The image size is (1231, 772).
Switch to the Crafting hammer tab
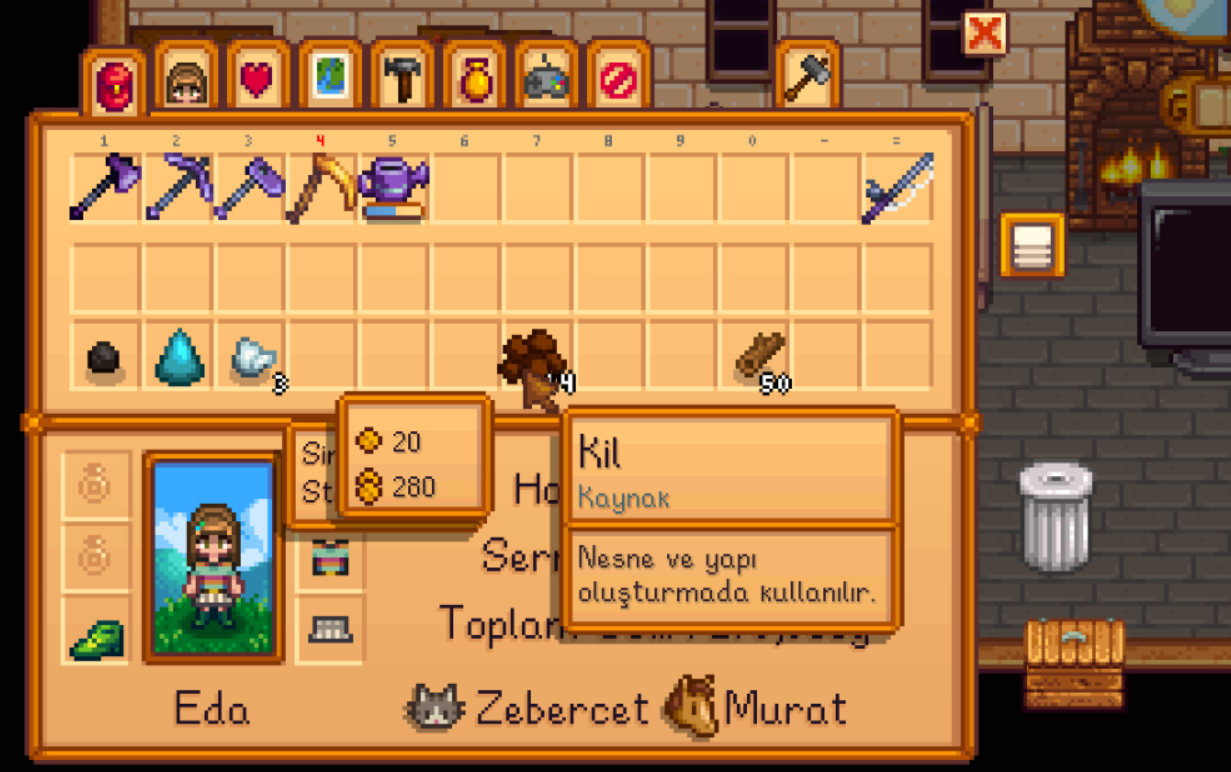click(x=402, y=80)
